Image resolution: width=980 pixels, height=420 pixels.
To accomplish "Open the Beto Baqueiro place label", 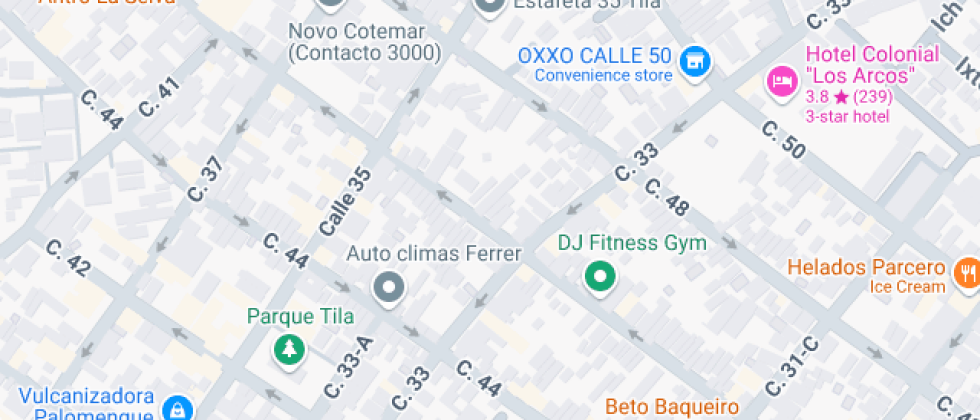I will [x=672, y=408].
